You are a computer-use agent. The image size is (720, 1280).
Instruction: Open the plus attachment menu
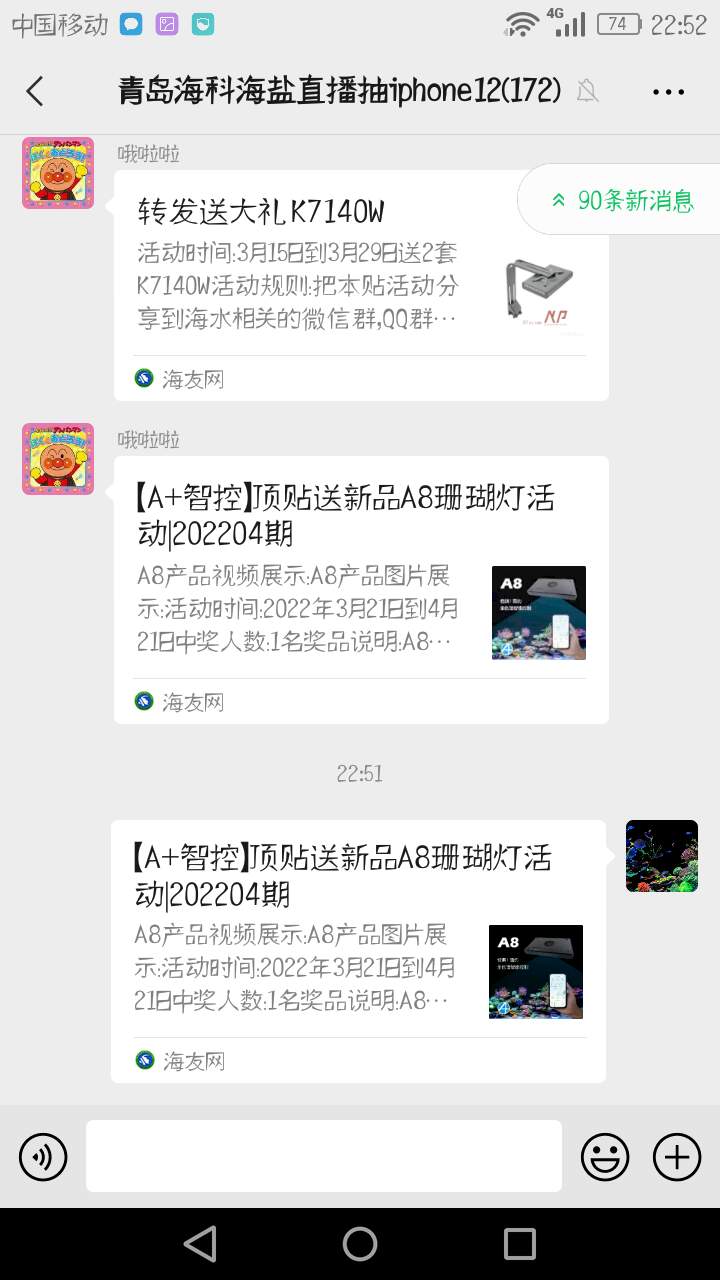click(677, 1157)
